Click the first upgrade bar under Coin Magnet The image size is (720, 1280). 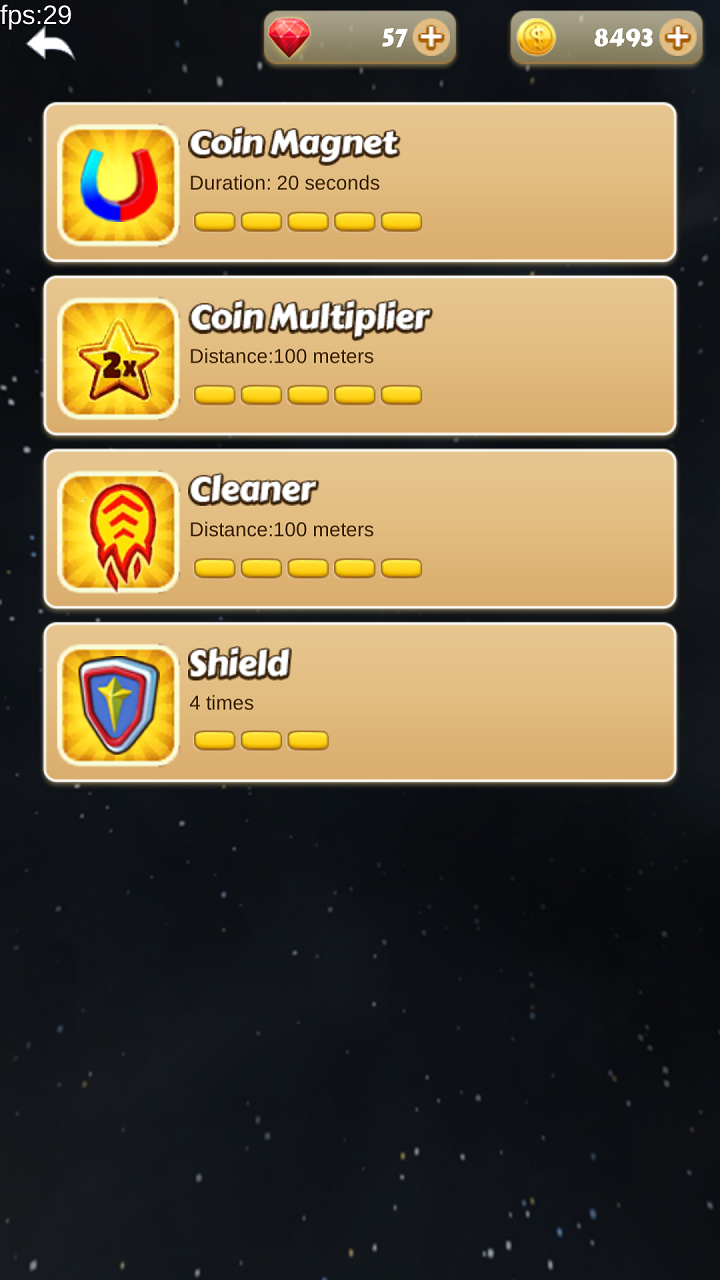[213, 221]
